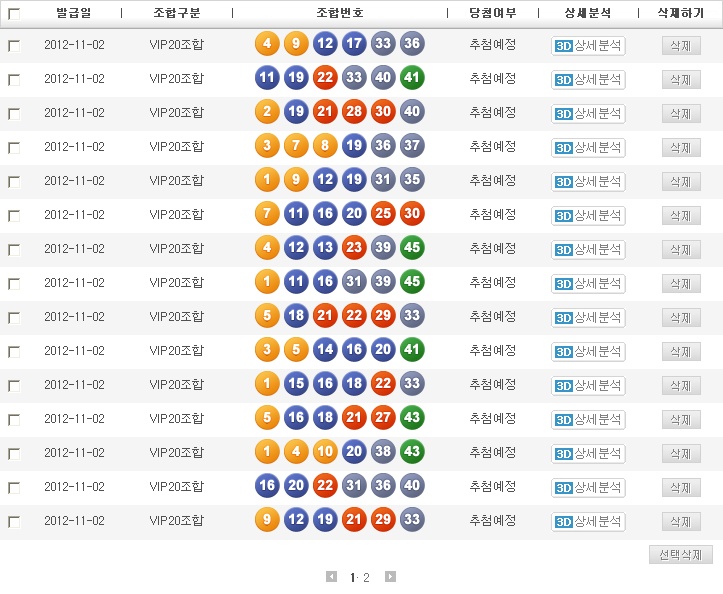Delete combination 2 19 21 28 30 40
Screen dimensions: 723x594
click(681, 114)
